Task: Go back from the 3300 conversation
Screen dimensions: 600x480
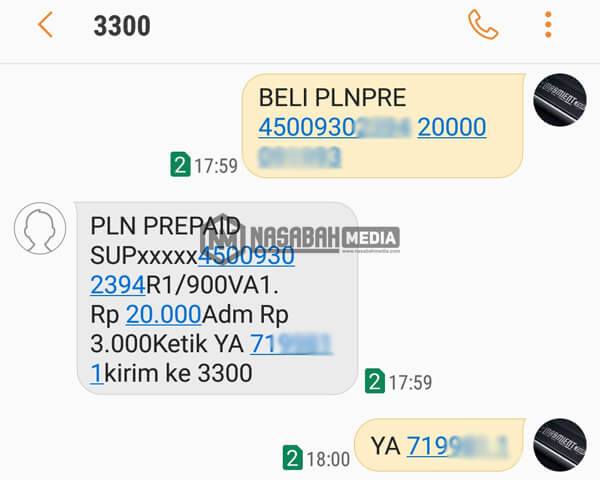Action: coord(46,25)
